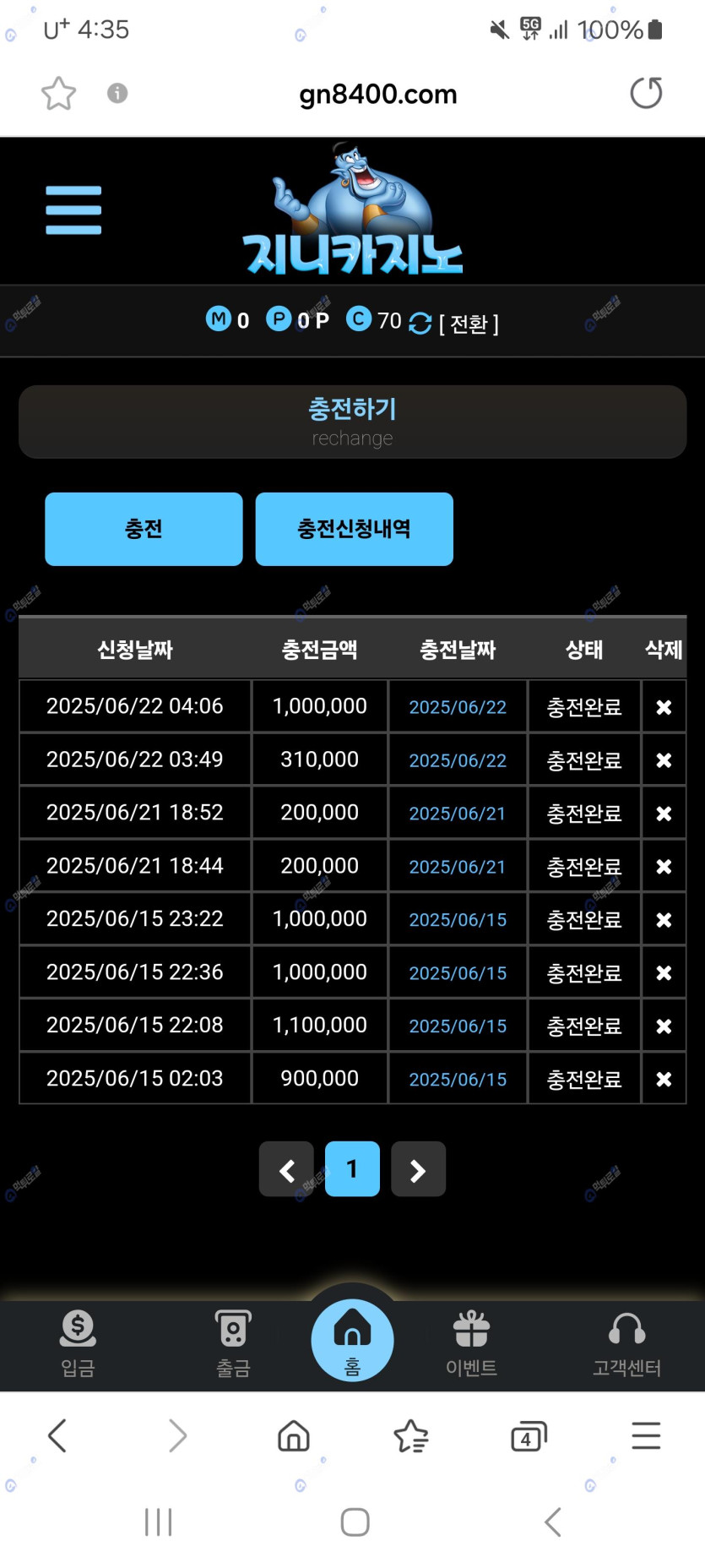Delete the 2025/06/21 18:52 entry

click(664, 814)
